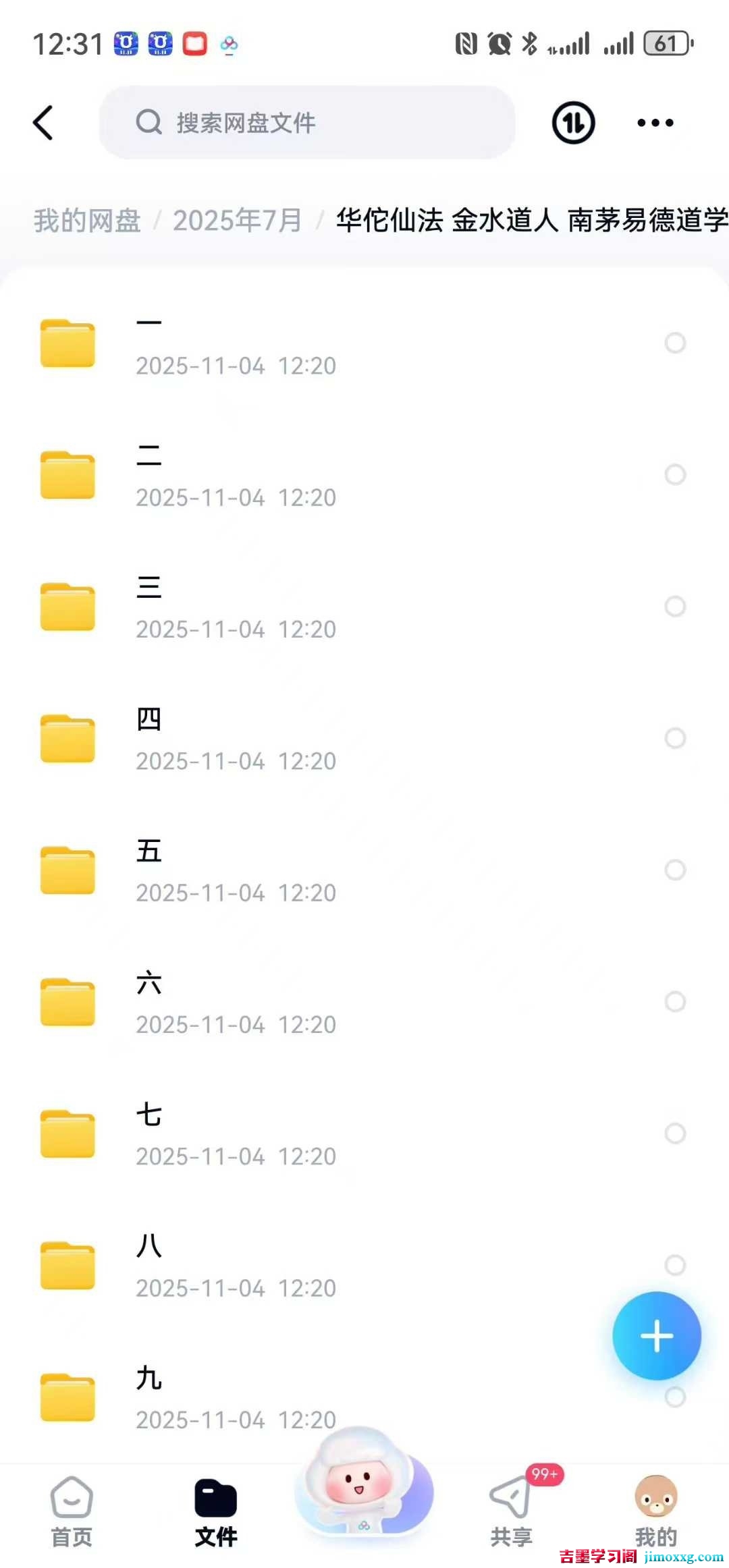Viewport: 729px width, 1568px height.
Task: Open the folder named 三
Action: tap(236, 607)
